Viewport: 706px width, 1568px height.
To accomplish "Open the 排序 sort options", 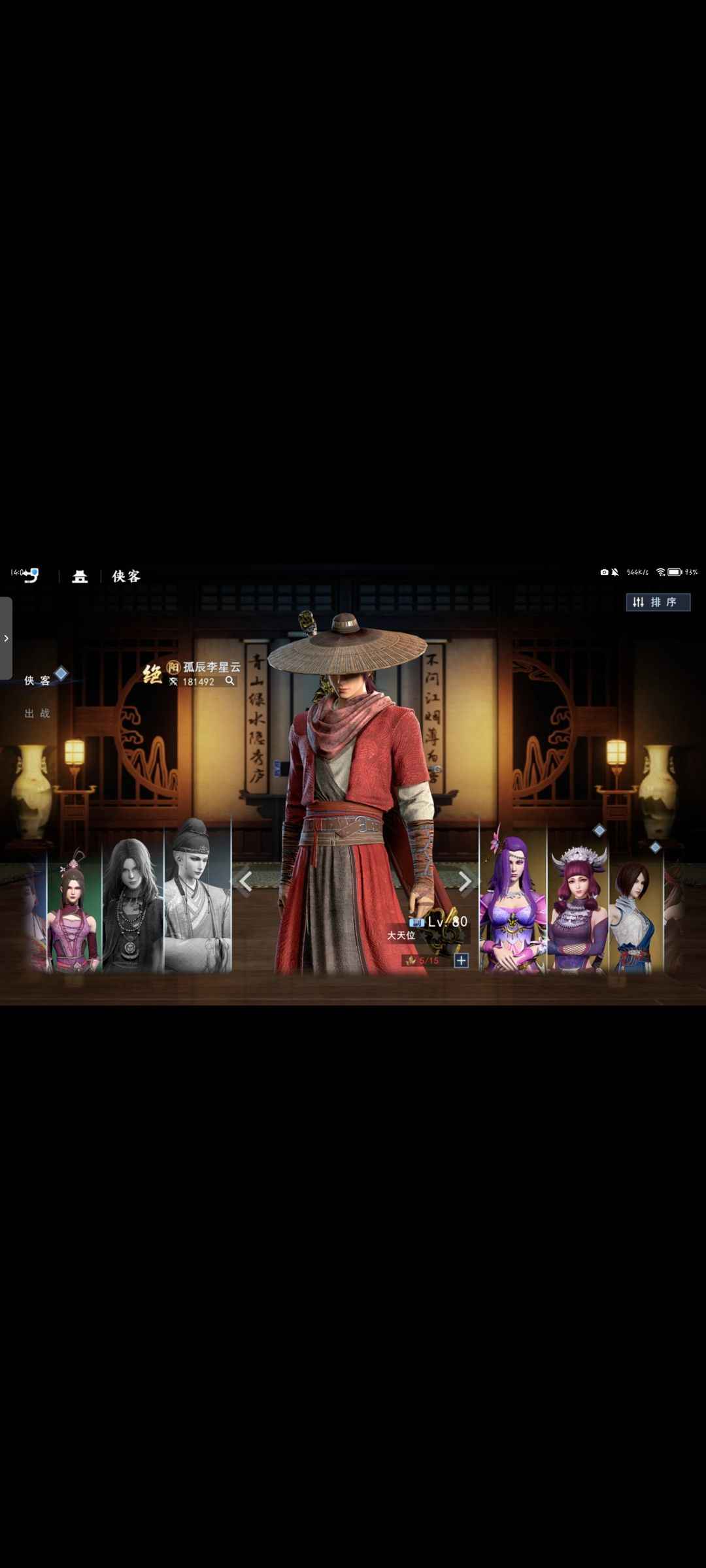I will [658, 602].
